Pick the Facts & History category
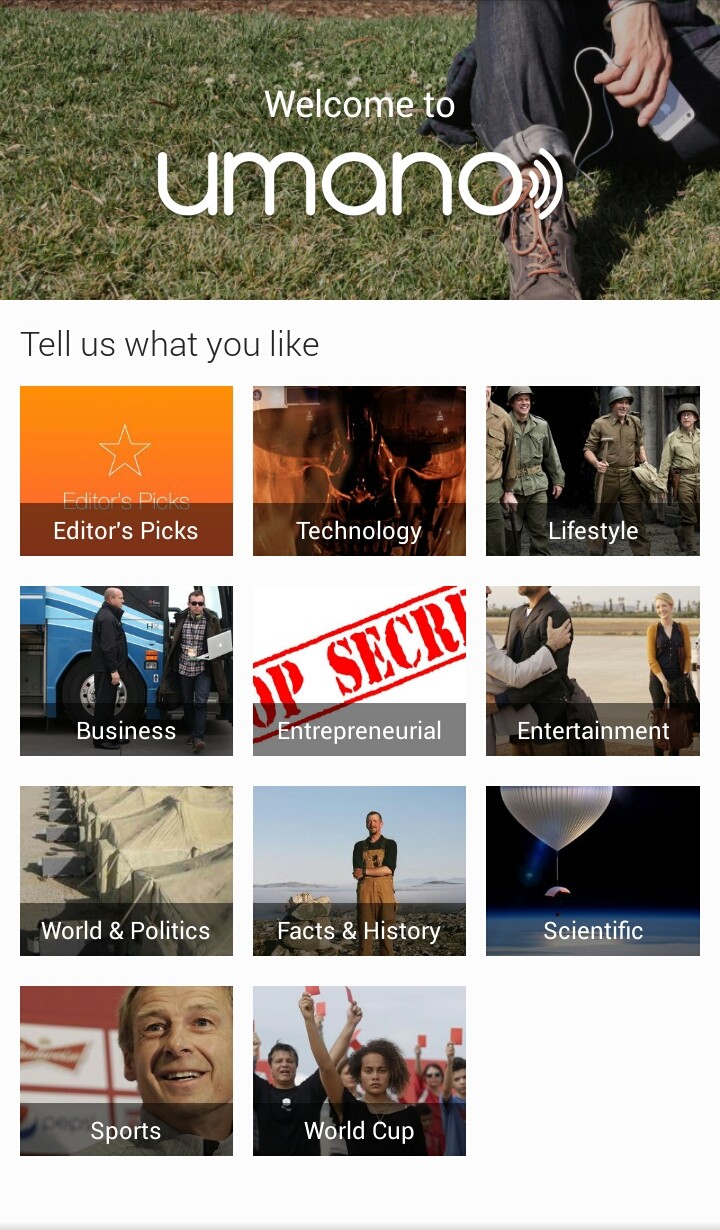720x1230 pixels. [x=359, y=871]
